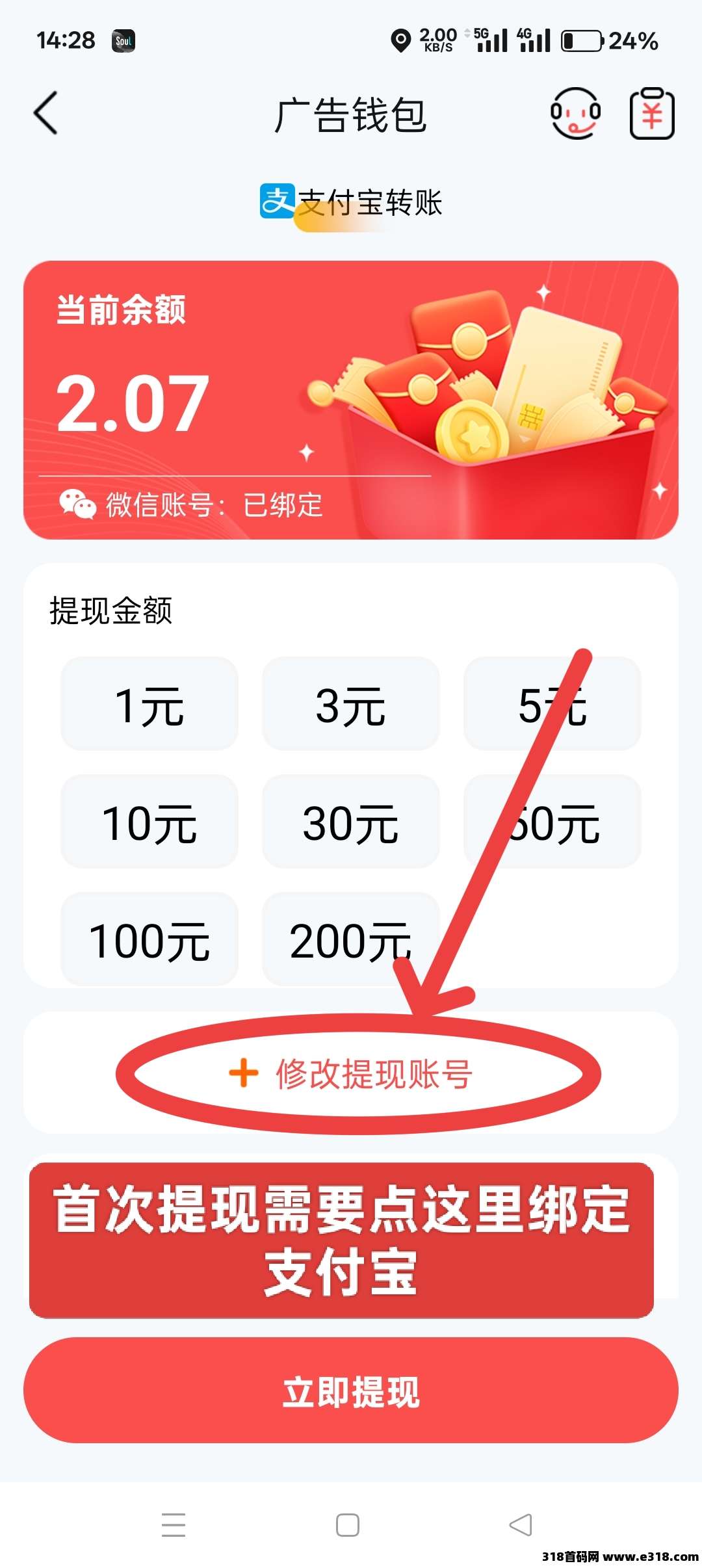Select the 1元 withdrawal amount
This screenshot has height=1568, width=702.
149,704
